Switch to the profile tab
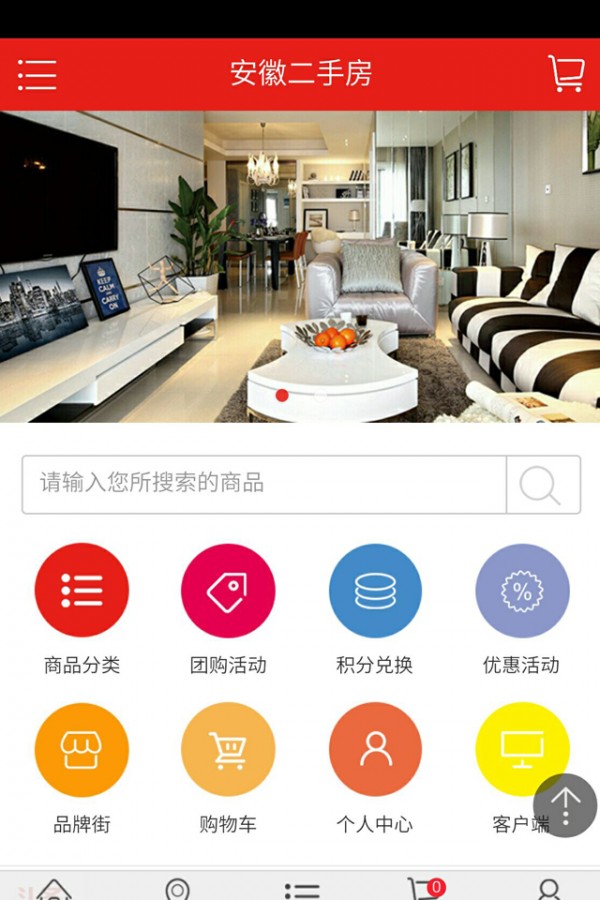 click(x=548, y=888)
